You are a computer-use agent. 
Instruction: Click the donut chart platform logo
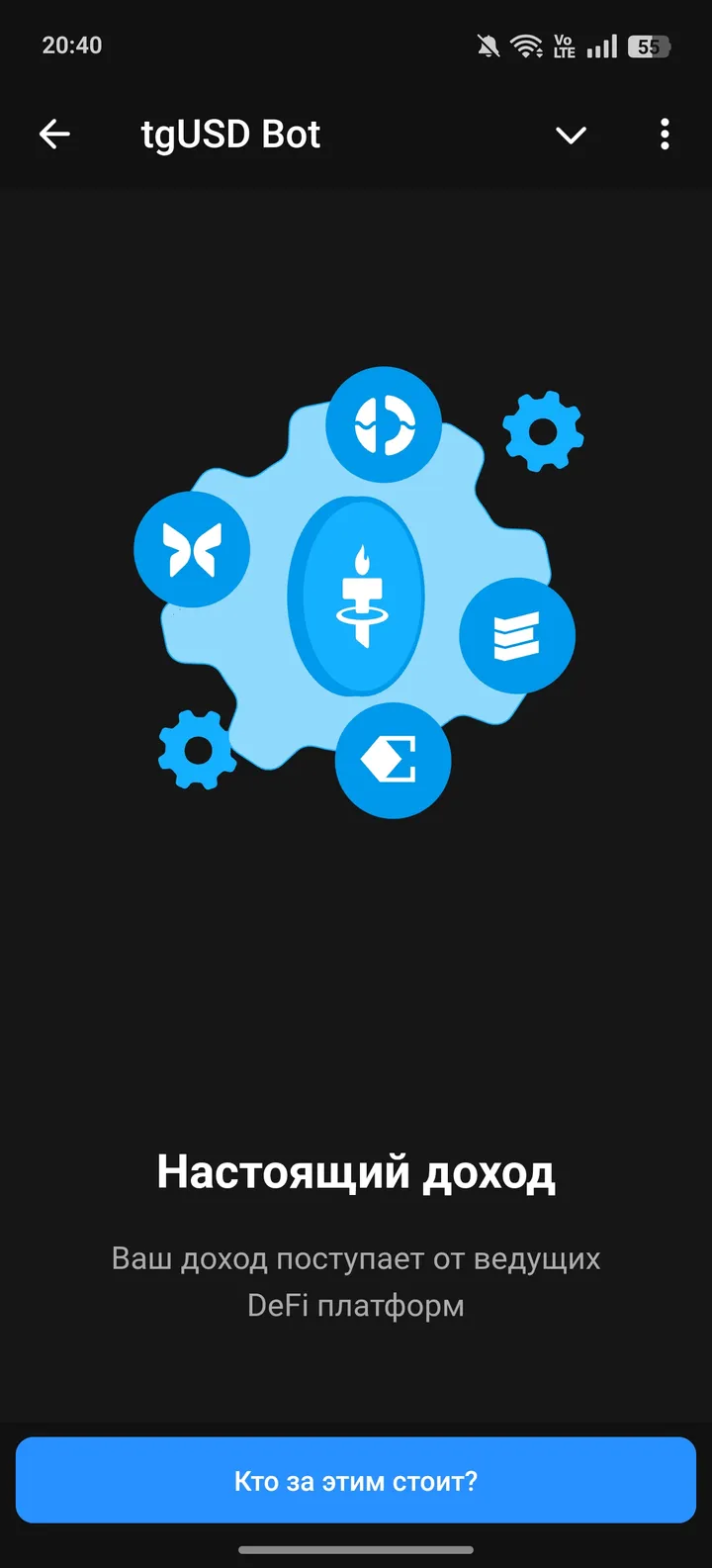click(x=384, y=423)
